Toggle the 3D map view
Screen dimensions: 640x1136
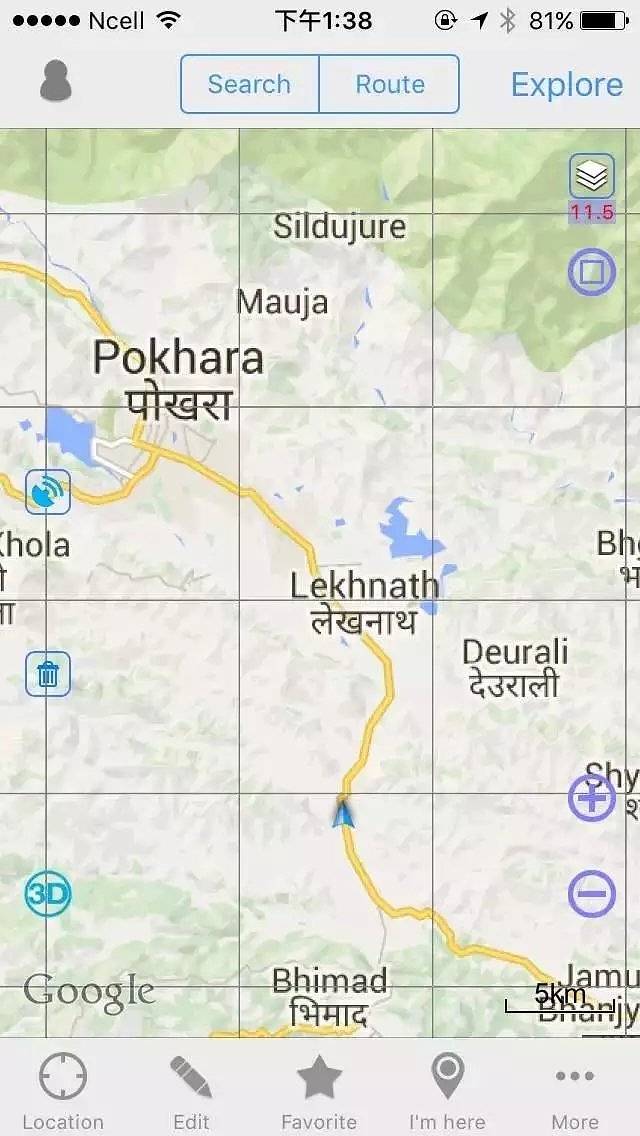pyautogui.click(x=48, y=894)
